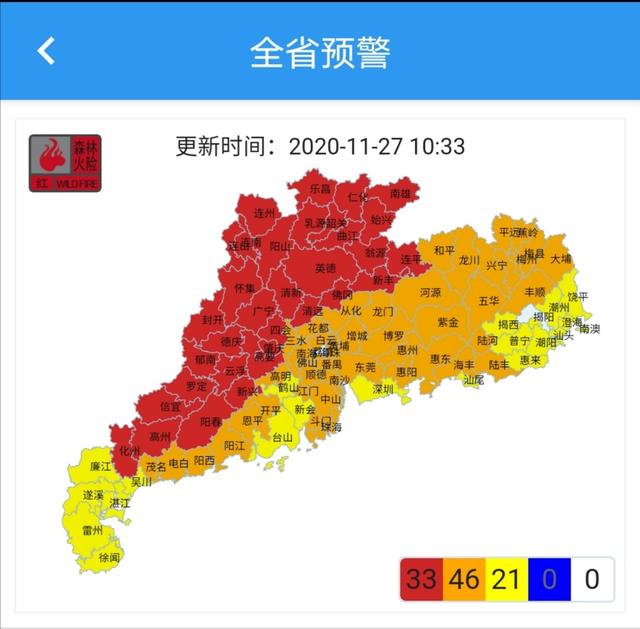Viewport: 640px width, 629px height.
Task: Go back from the 全省预警 page
Action: [x=46, y=51]
